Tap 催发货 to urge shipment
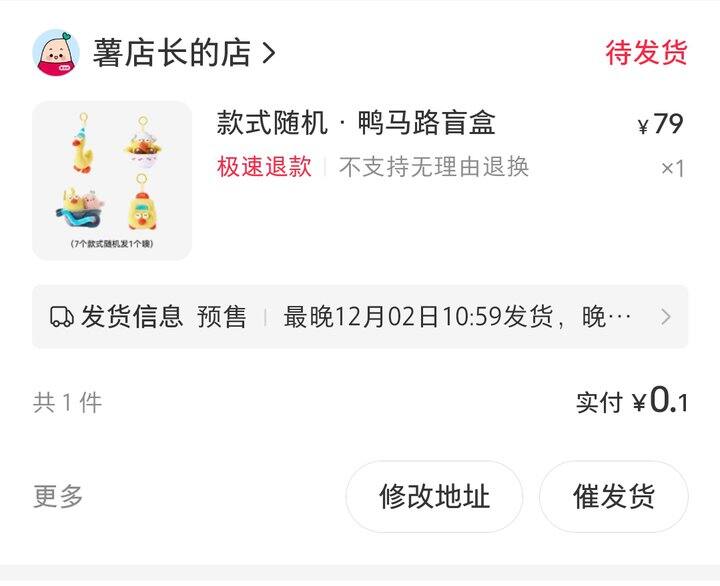The image size is (720, 586). pos(613,497)
